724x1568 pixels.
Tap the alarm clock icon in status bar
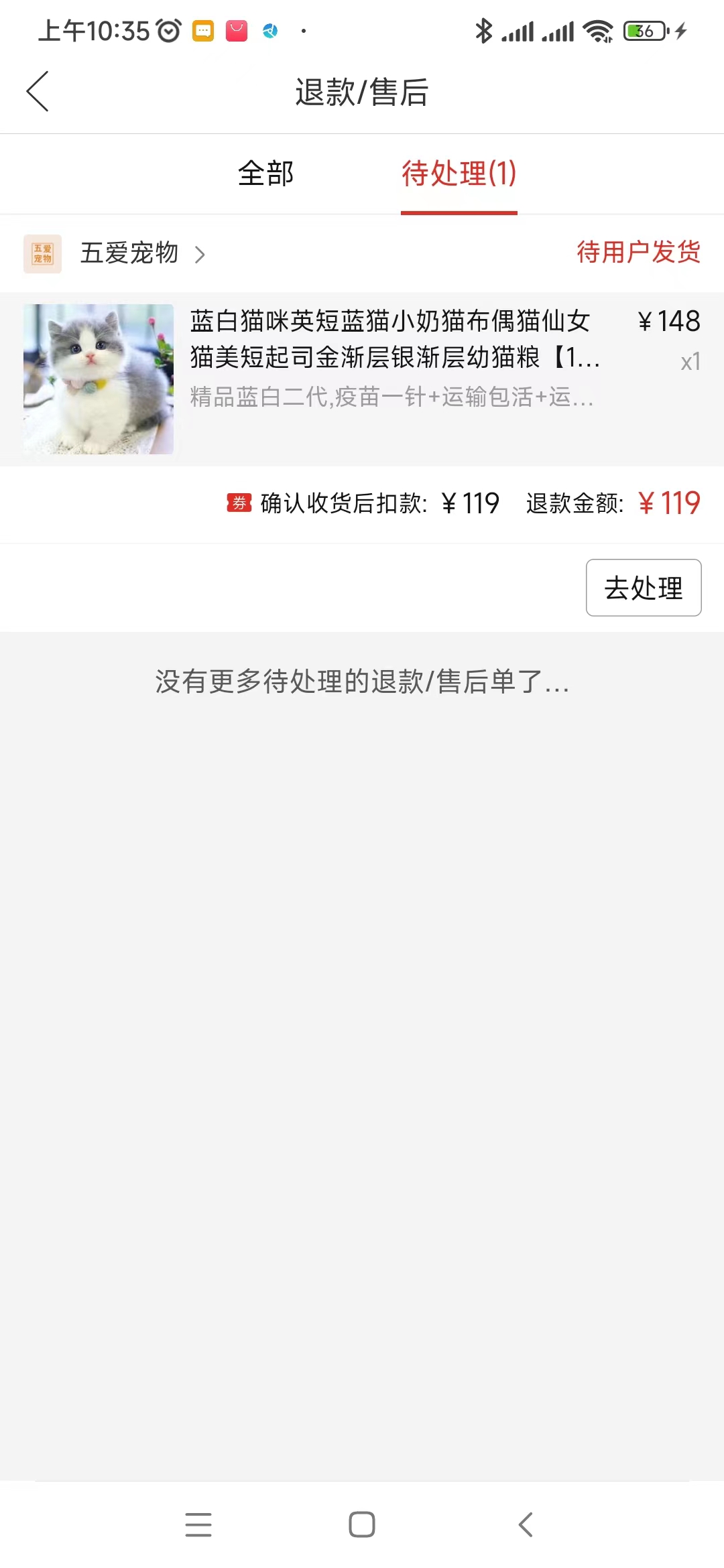click(x=170, y=29)
